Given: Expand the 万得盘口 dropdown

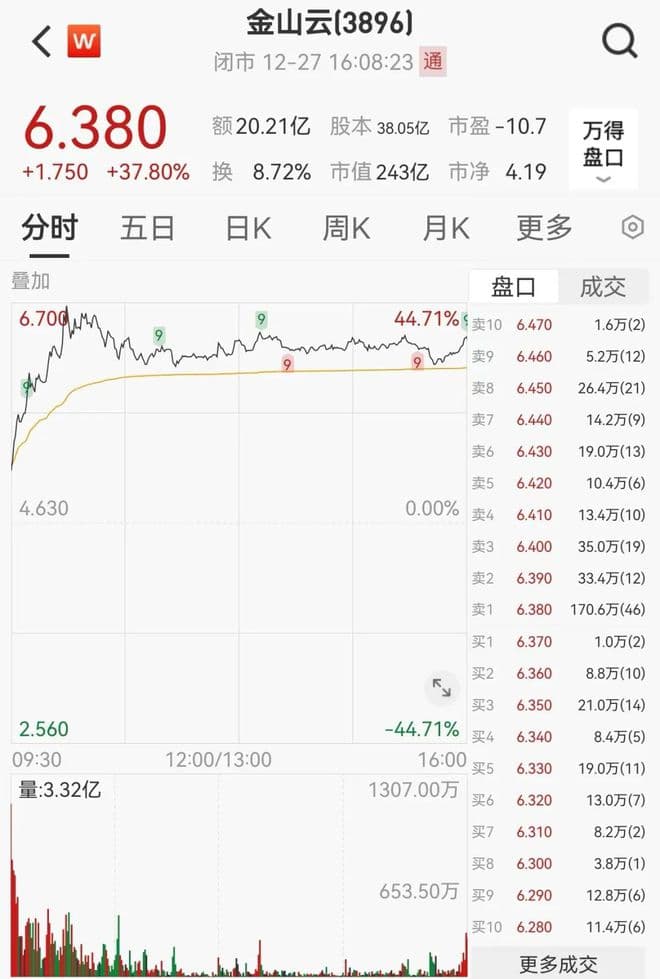Looking at the screenshot, I should [603, 148].
